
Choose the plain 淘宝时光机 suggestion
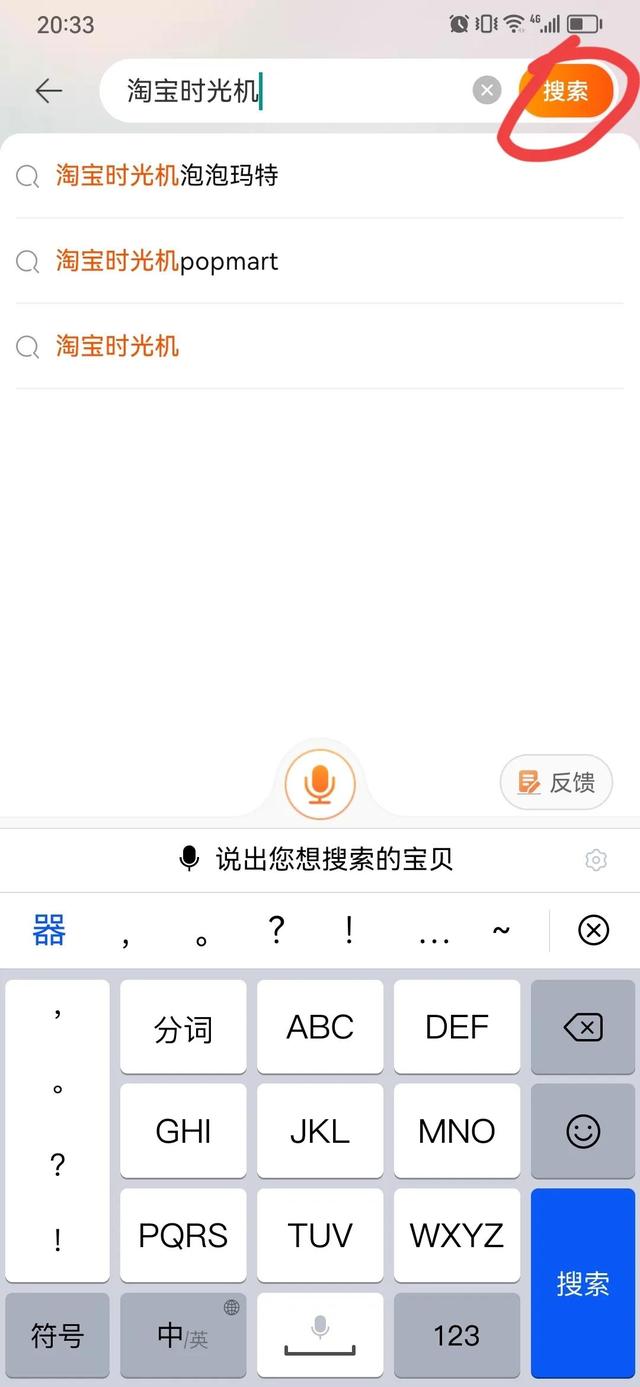coord(118,346)
